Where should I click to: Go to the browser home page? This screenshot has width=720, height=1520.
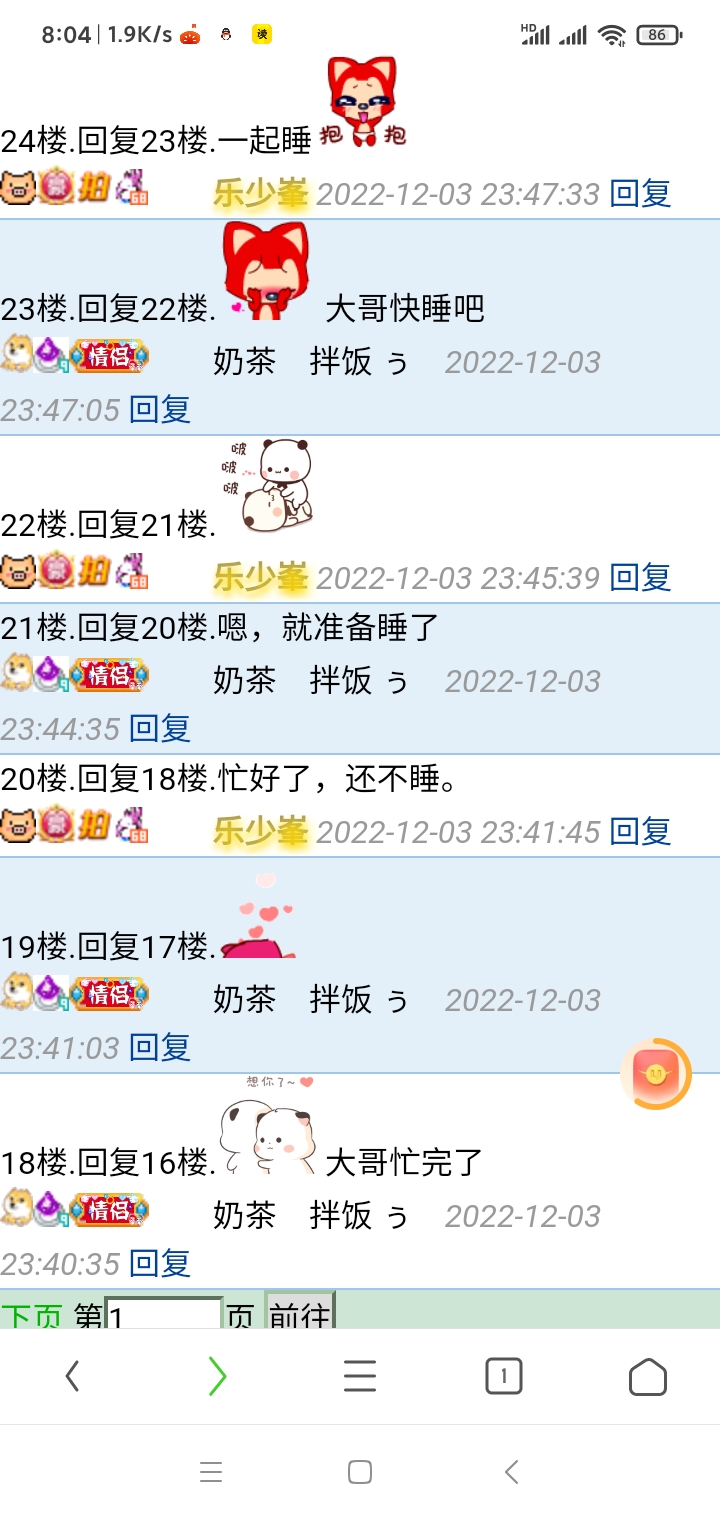point(648,1377)
